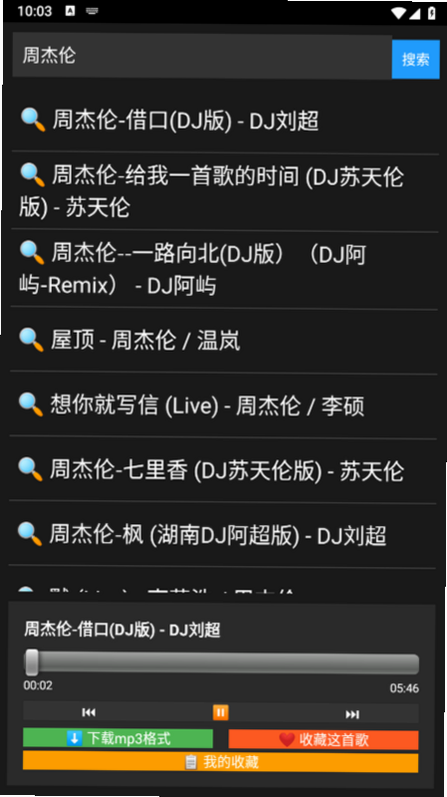The height and width of the screenshot is (797, 447).
Task: Open 周杰伦-枫 (湖南DJ阿超版)
Action: coord(222,535)
